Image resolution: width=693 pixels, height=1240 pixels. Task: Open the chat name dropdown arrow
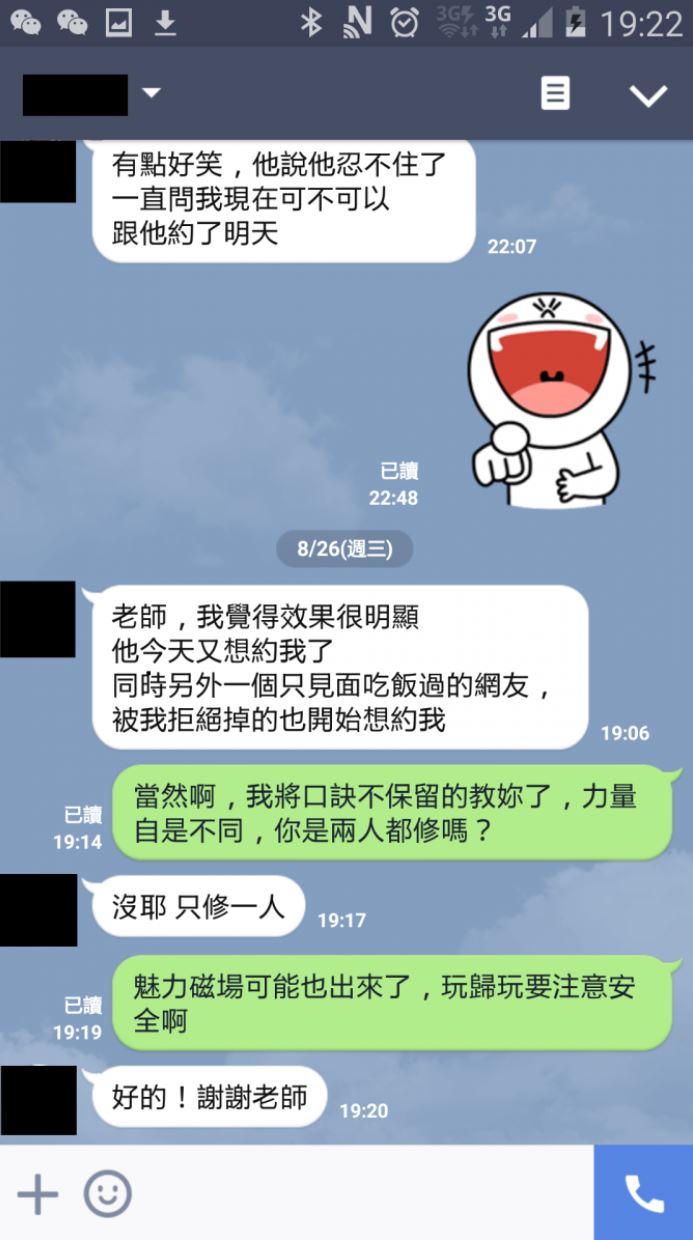click(151, 94)
